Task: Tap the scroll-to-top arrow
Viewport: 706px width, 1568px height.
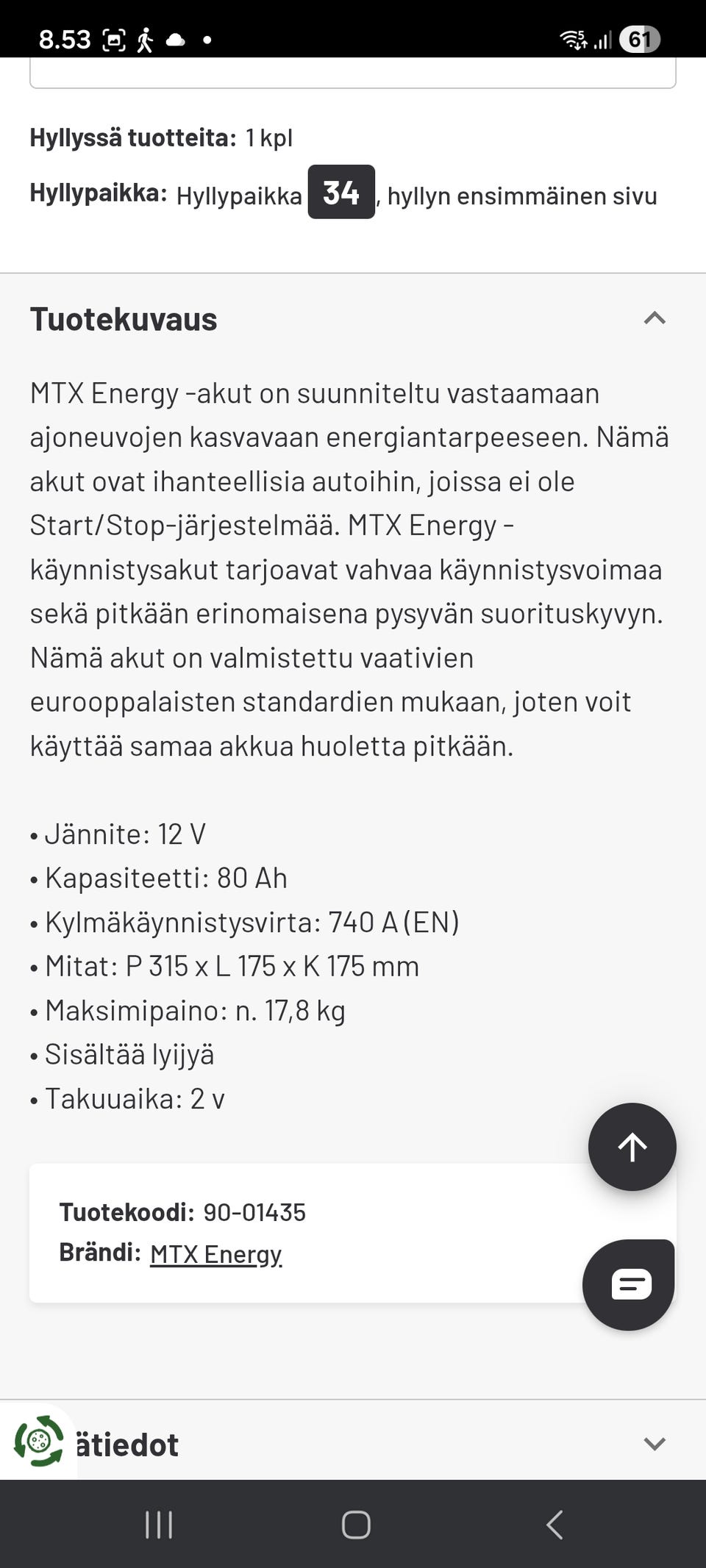Action: (x=631, y=1147)
